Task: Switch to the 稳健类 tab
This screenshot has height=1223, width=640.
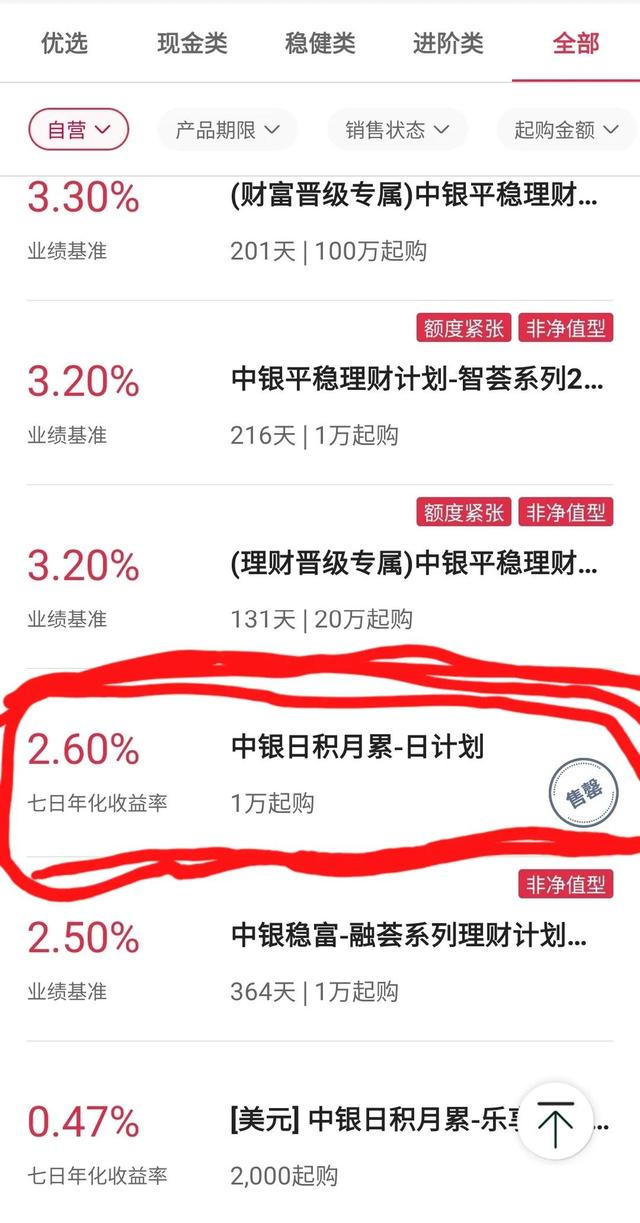Action: tap(320, 43)
